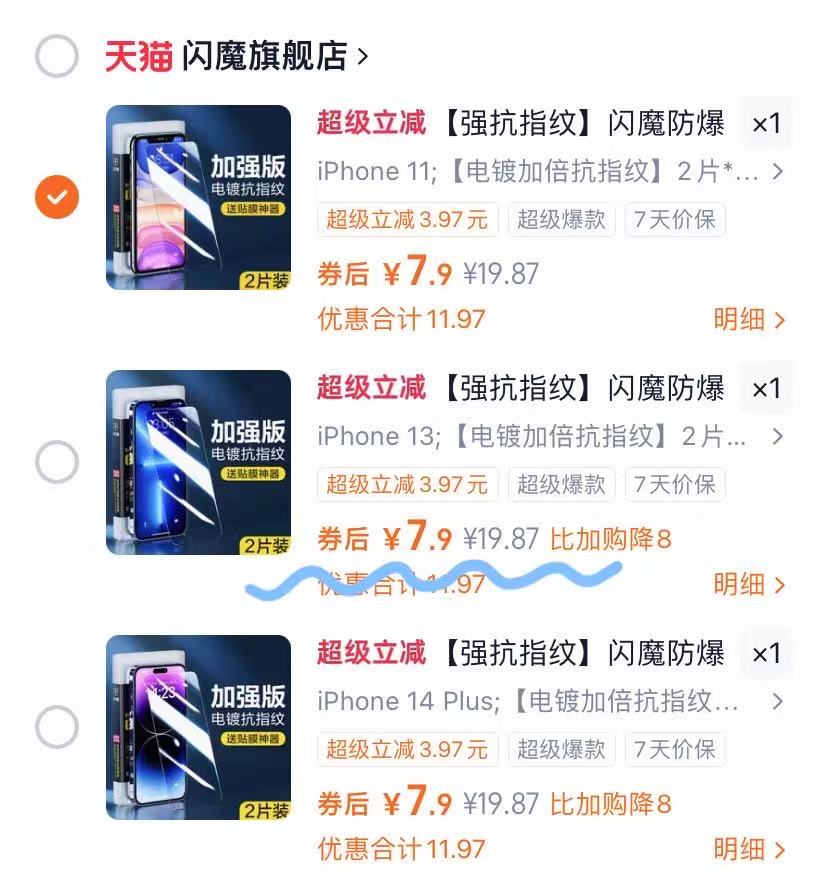Expand the iPhone 13 SKU options chevron
The height and width of the screenshot is (871, 828).
coord(780,436)
